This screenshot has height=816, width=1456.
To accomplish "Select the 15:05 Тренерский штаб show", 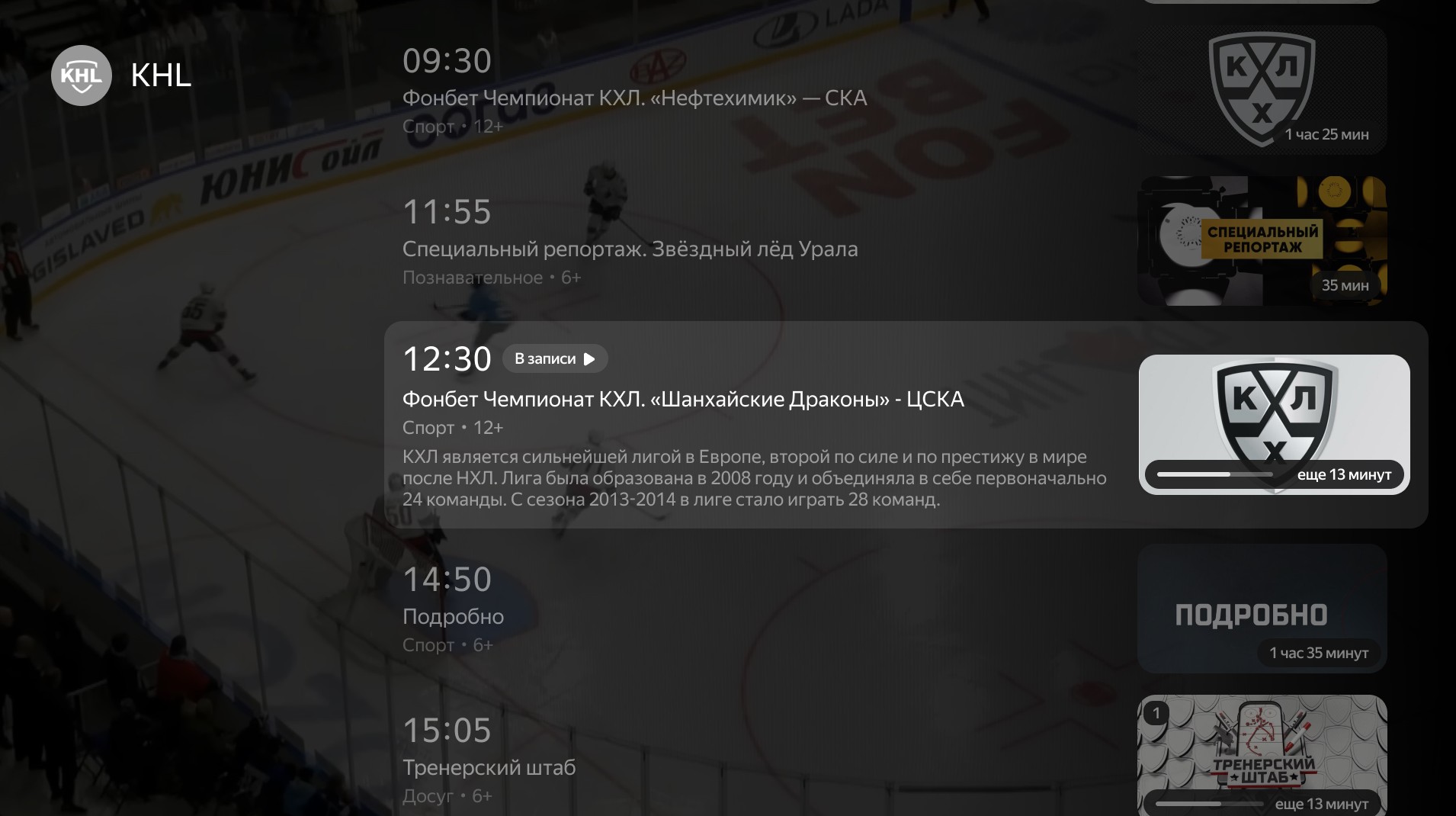I will pos(489,767).
